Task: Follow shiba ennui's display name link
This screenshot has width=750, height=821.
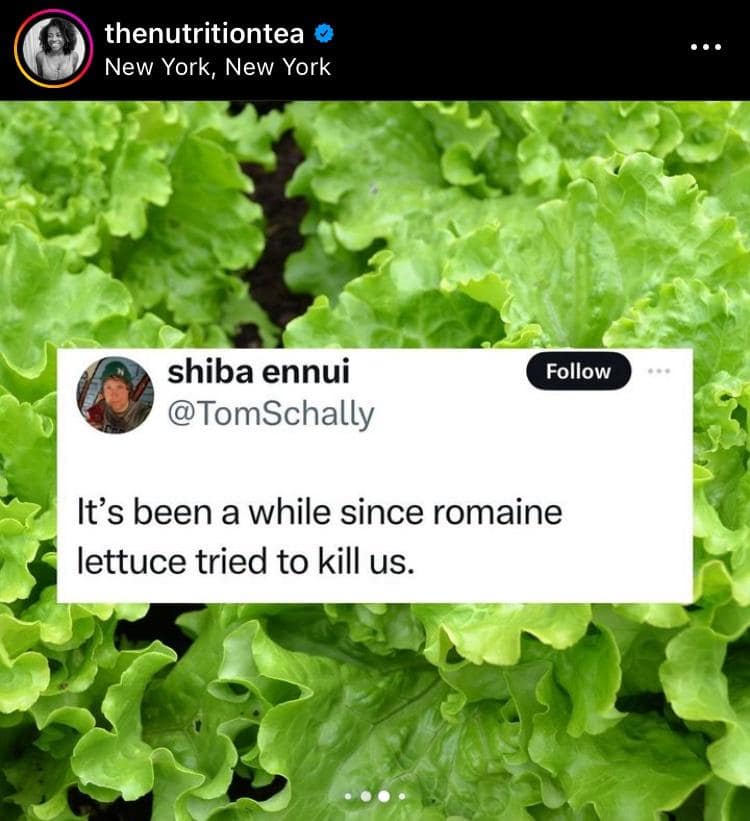Action: pyautogui.click(x=258, y=371)
